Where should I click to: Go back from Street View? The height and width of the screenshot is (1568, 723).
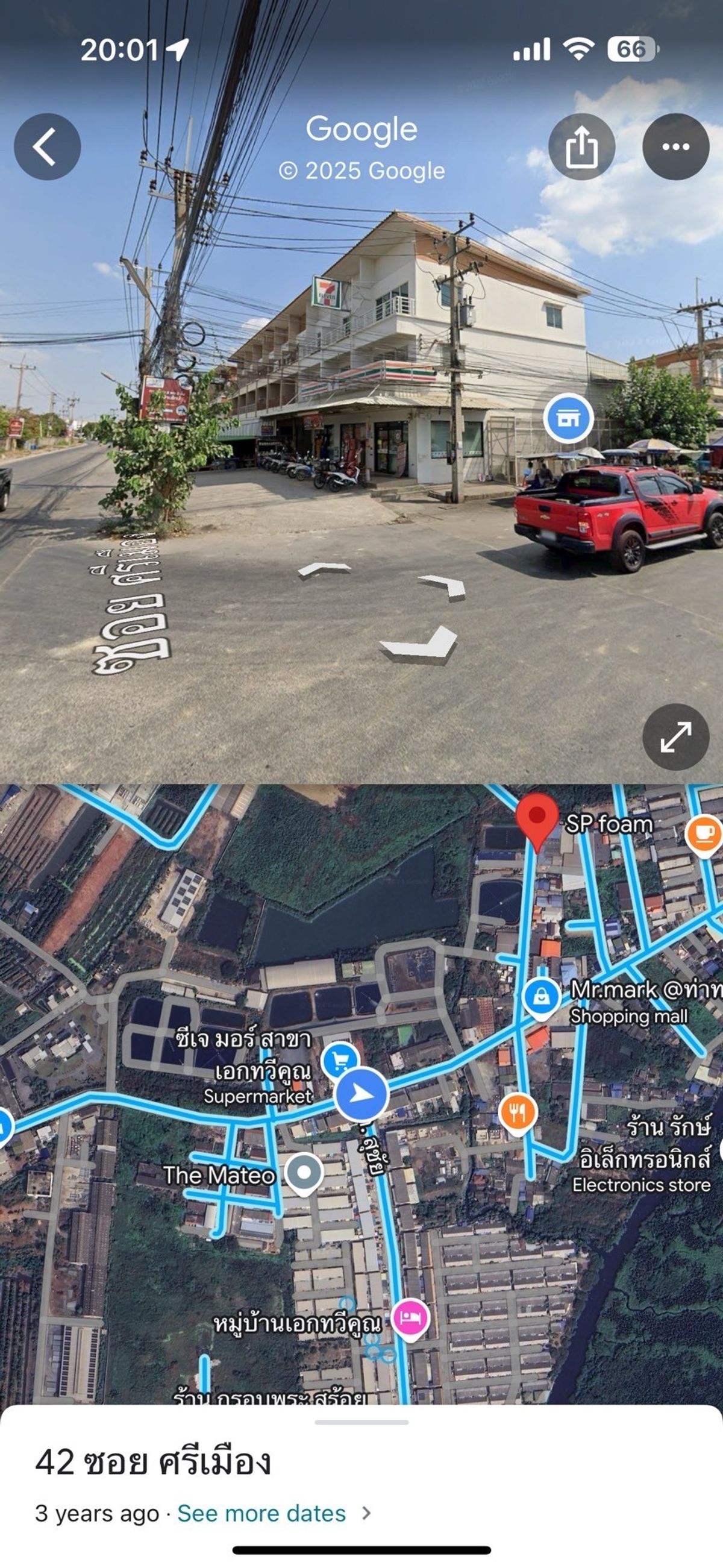pyautogui.click(x=48, y=146)
